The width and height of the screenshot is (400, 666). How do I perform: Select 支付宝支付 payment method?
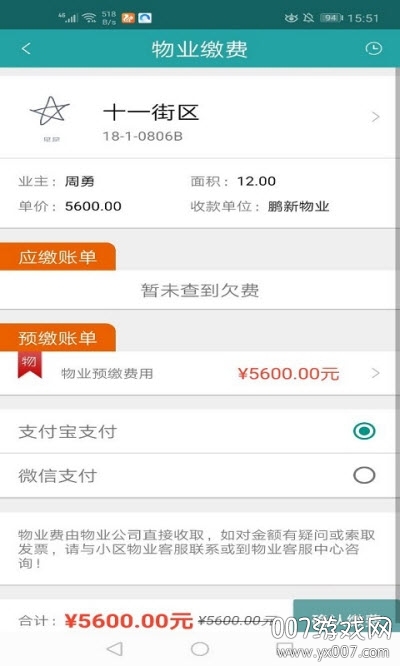pos(200,431)
